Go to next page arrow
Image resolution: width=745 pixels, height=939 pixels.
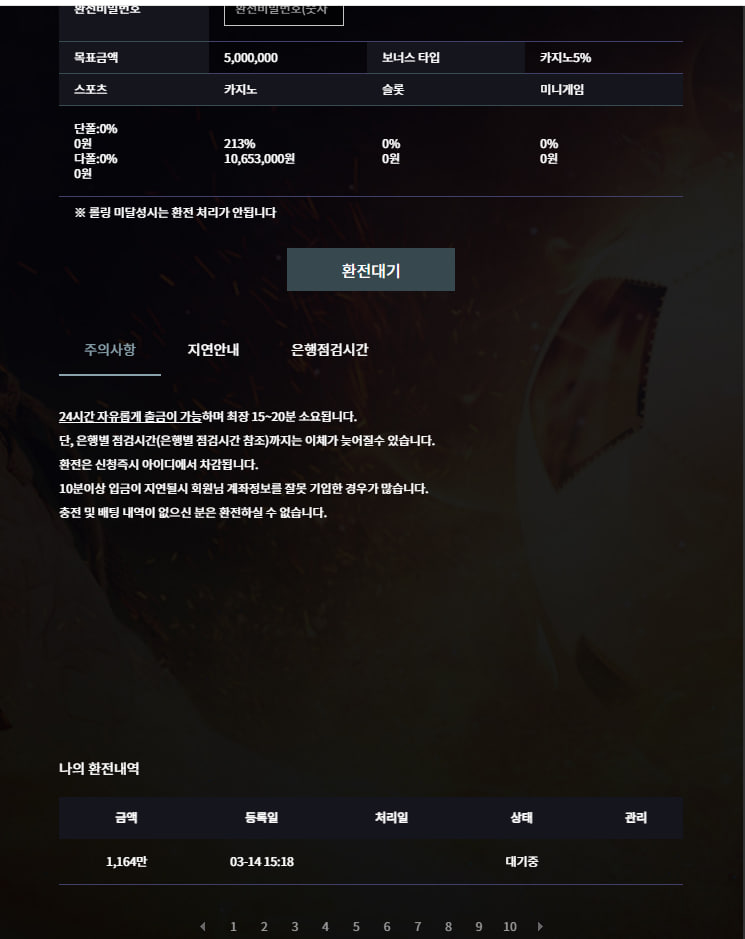(541, 927)
